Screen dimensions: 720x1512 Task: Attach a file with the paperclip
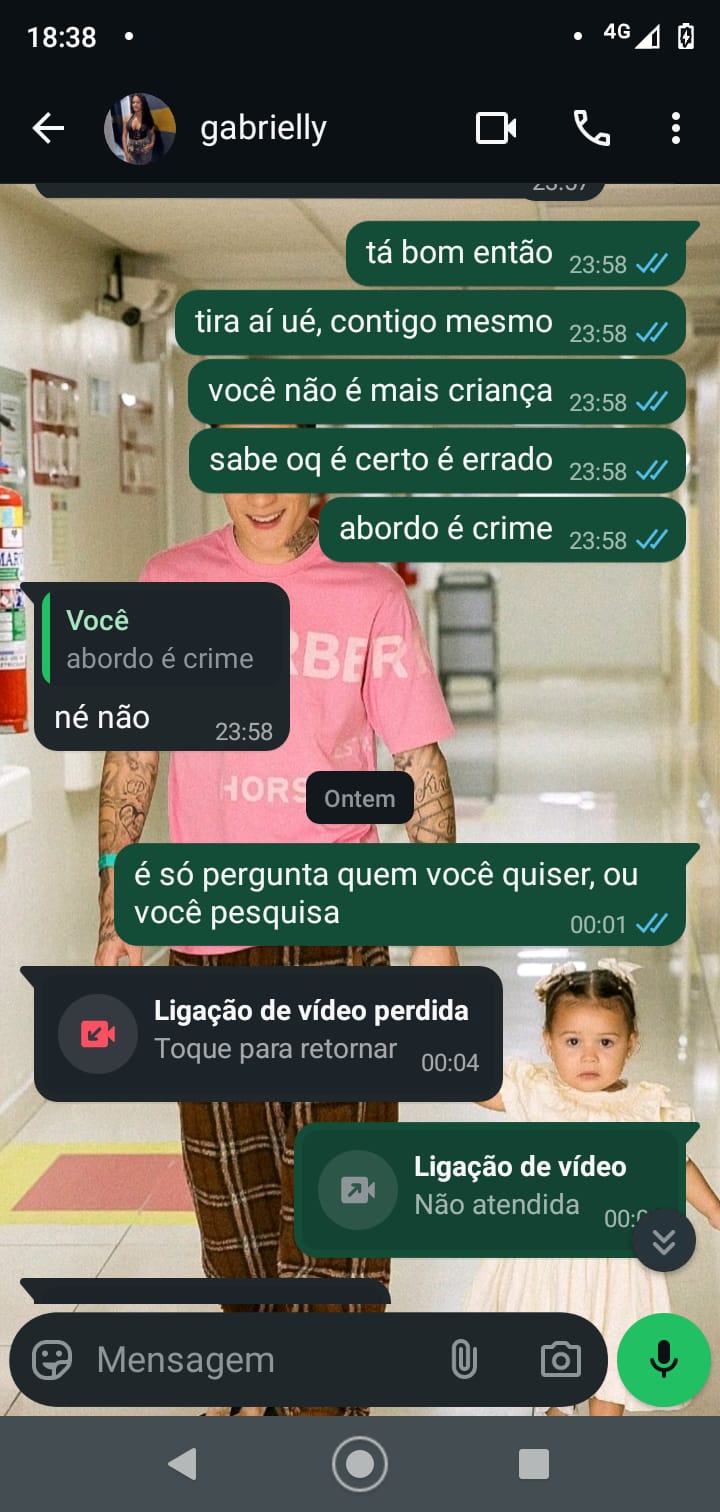click(x=464, y=1359)
